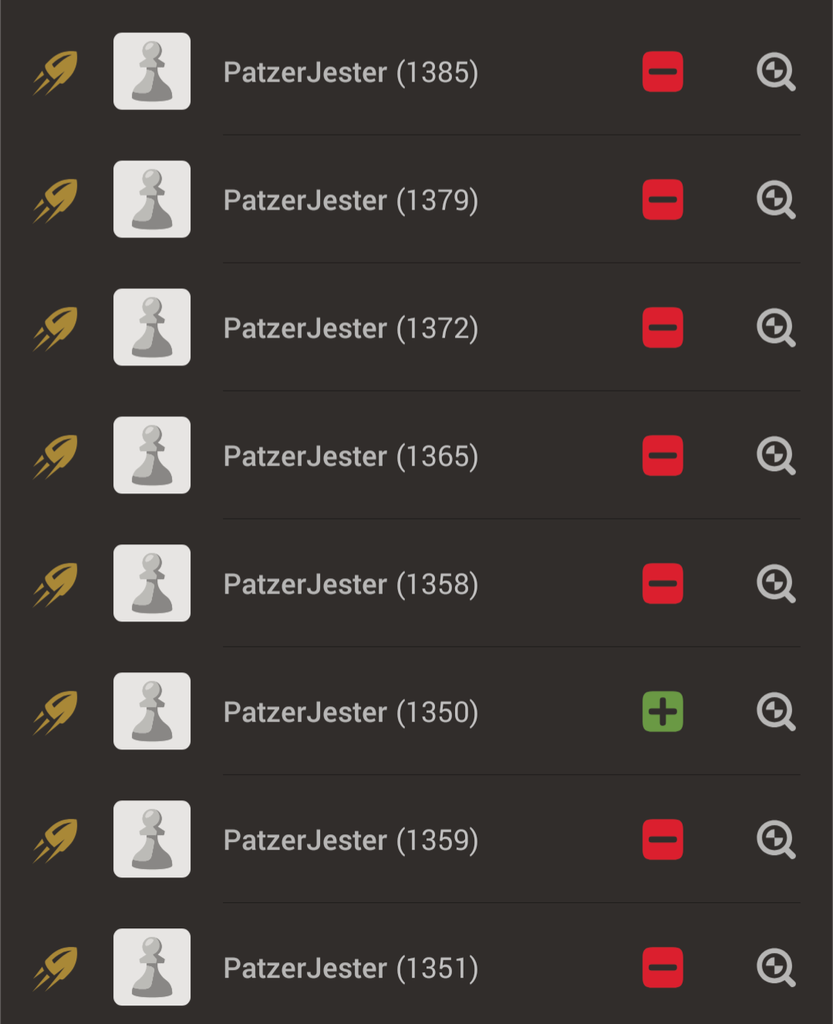Analyze the game against PatzerJester (1385)
This screenshot has width=833, height=1024.
click(775, 72)
